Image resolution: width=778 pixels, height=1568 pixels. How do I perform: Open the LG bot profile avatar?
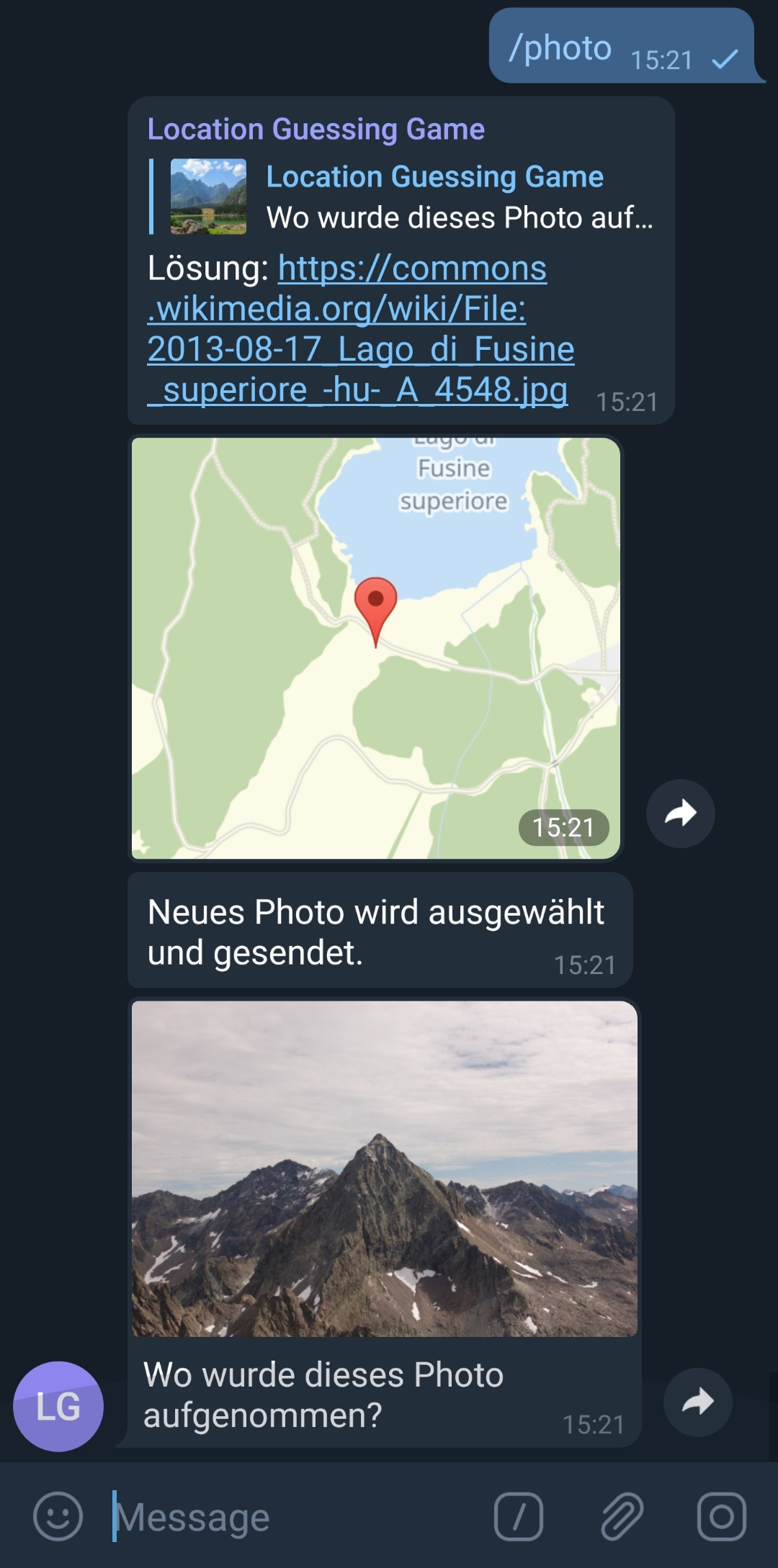58,1406
